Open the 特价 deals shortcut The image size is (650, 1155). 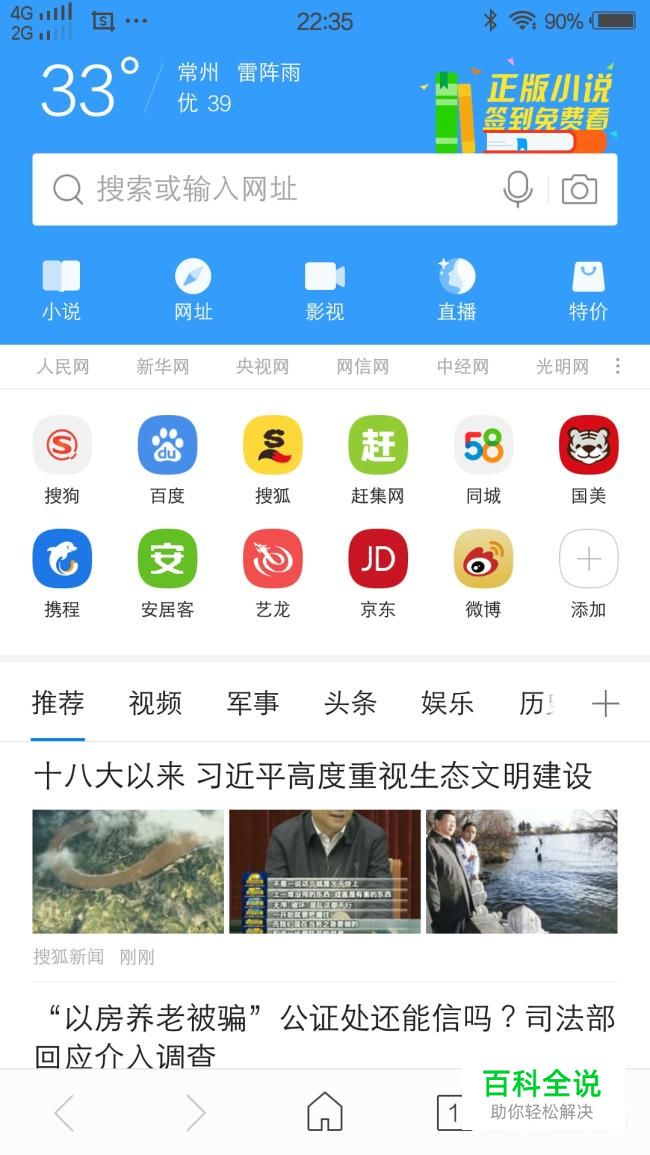[588, 290]
